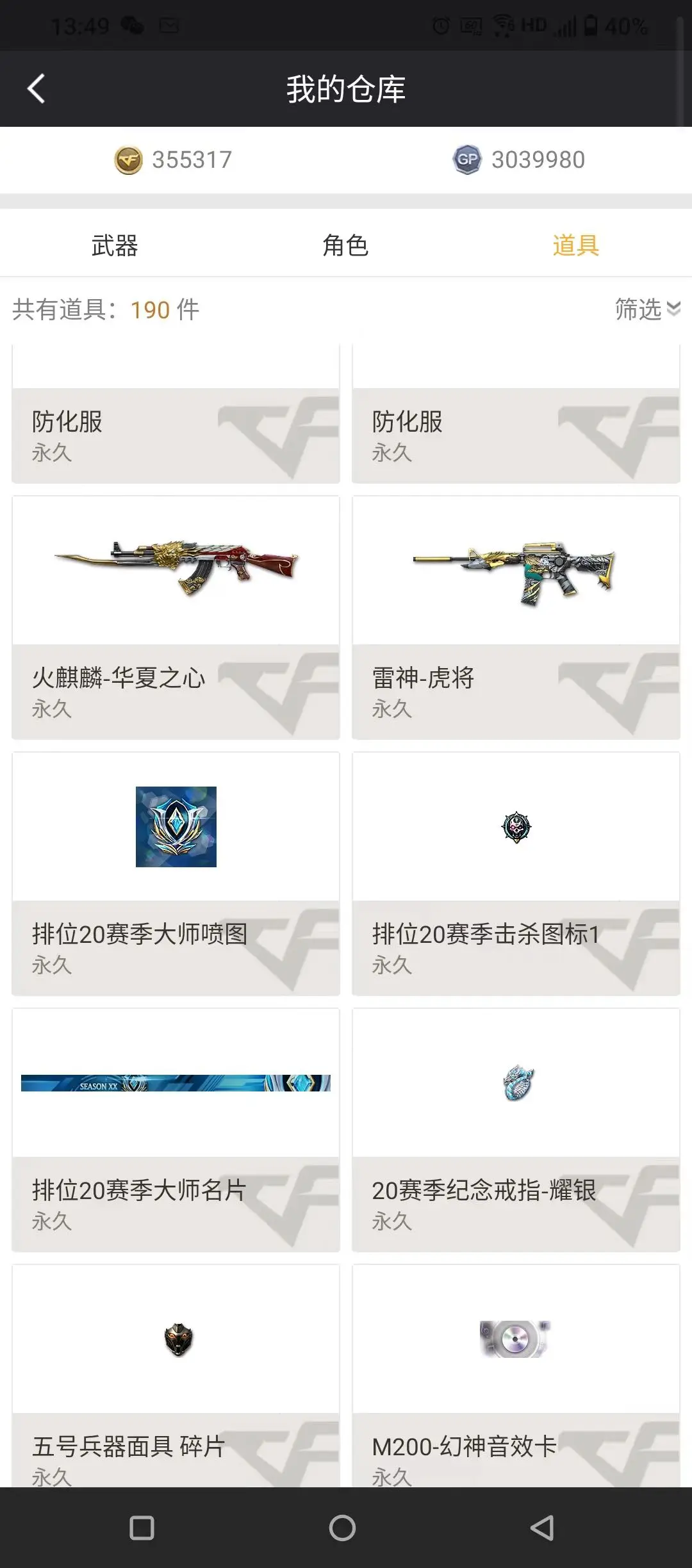
Task: Open the 火麒麟-华夏之心 item card
Action: click(x=176, y=617)
